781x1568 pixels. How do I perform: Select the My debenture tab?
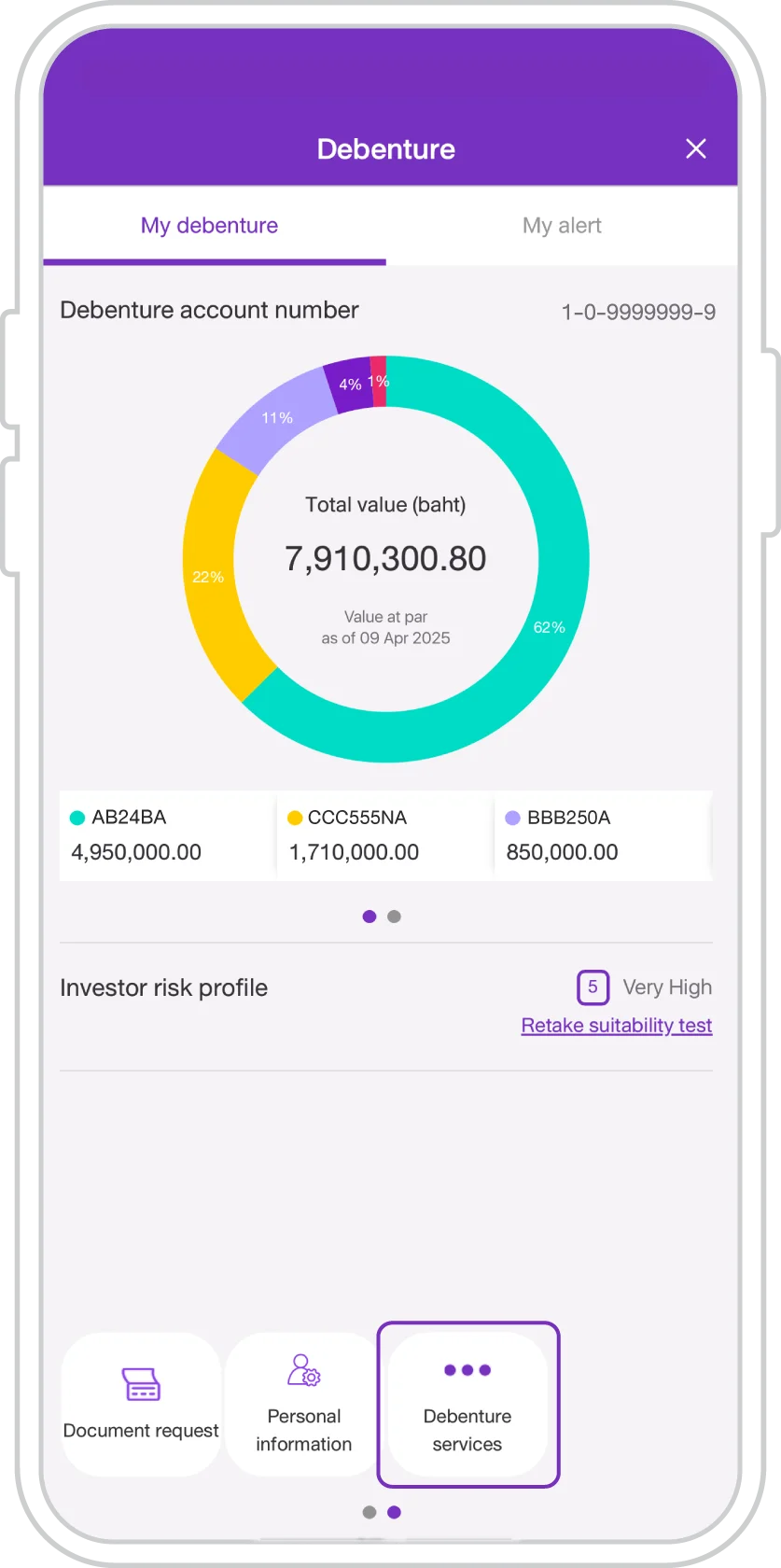pos(210,226)
